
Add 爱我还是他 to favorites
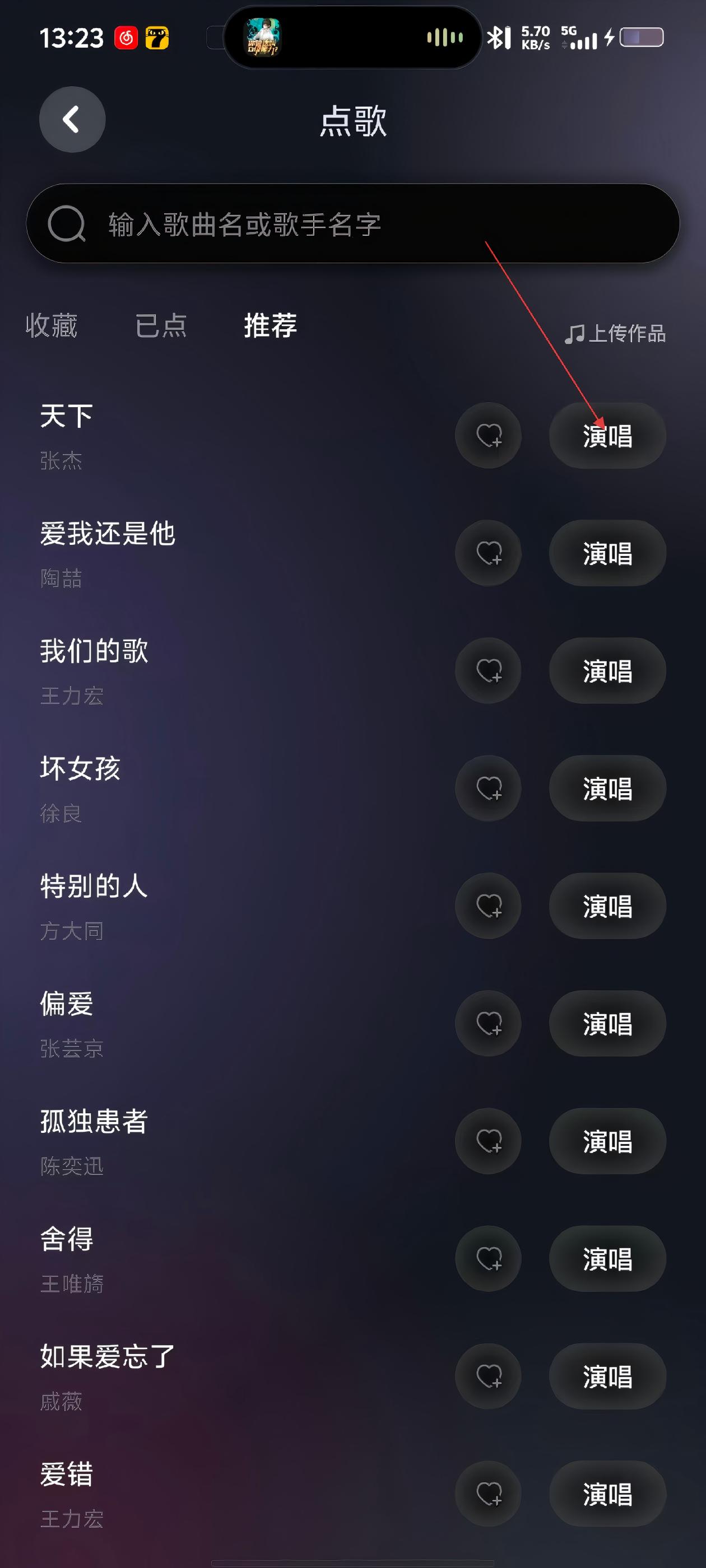488,553
